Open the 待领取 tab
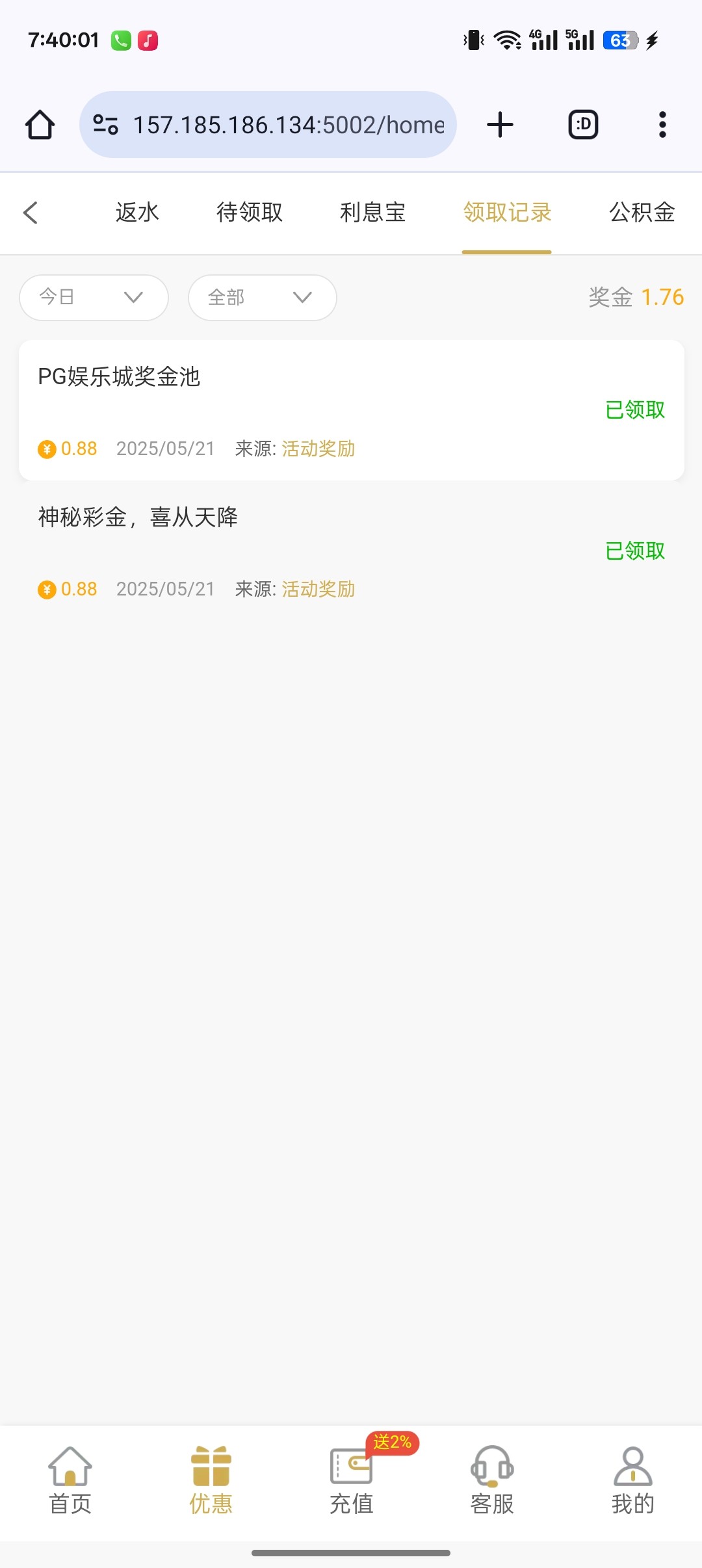Screen dimensions: 702x1568 click(250, 213)
